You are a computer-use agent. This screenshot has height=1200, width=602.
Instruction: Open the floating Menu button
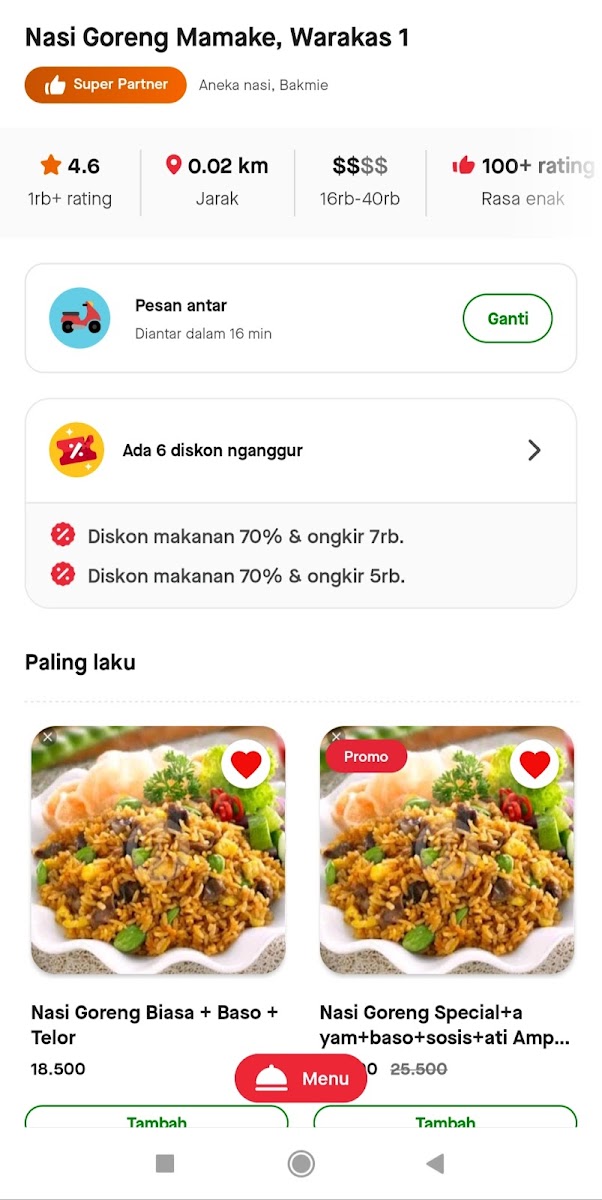pyautogui.click(x=301, y=1078)
